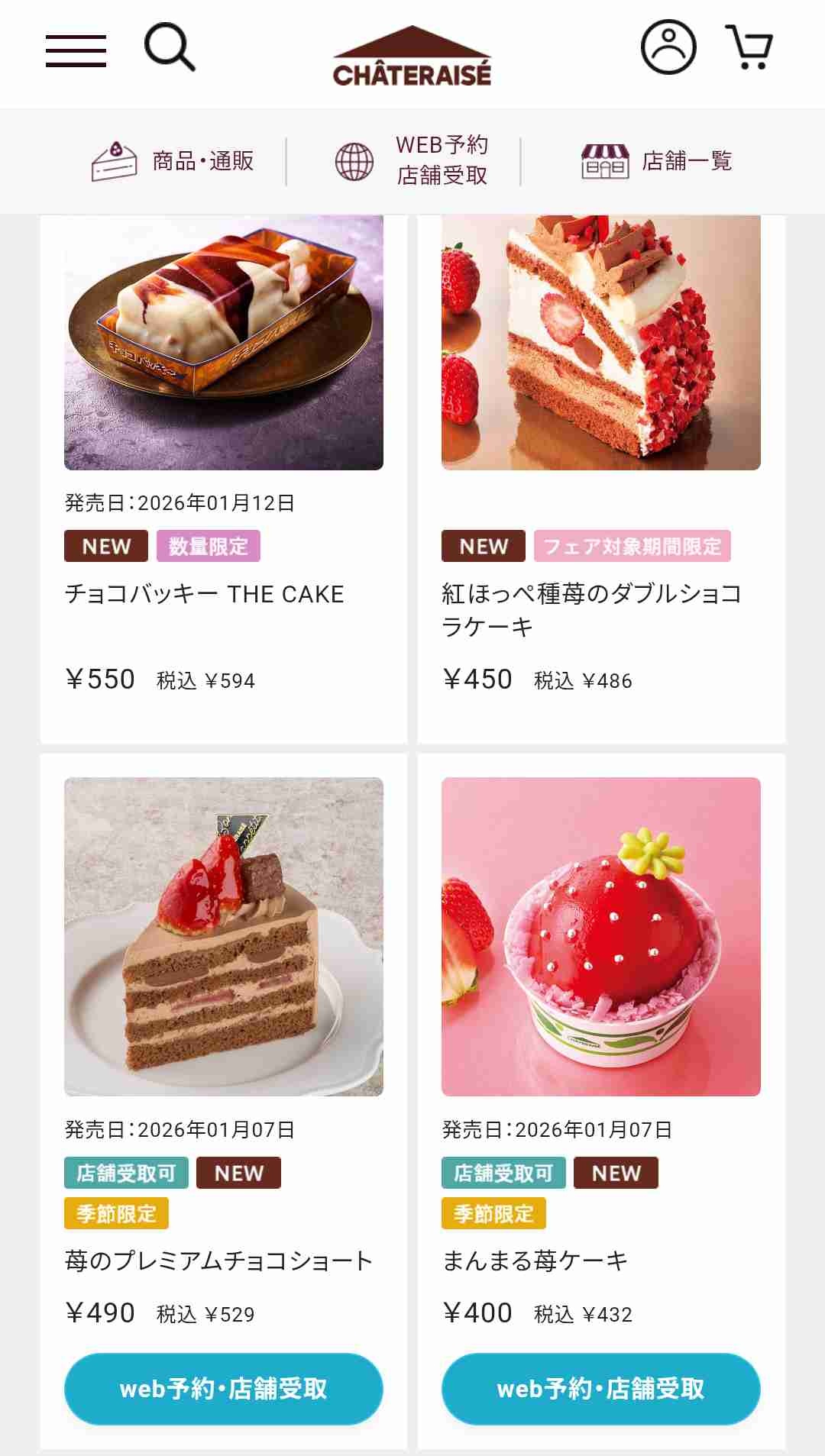Viewport: 825px width, 1456px height.
Task: Select WEB予約 店舗受取 section
Action: pyautogui.click(x=412, y=160)
